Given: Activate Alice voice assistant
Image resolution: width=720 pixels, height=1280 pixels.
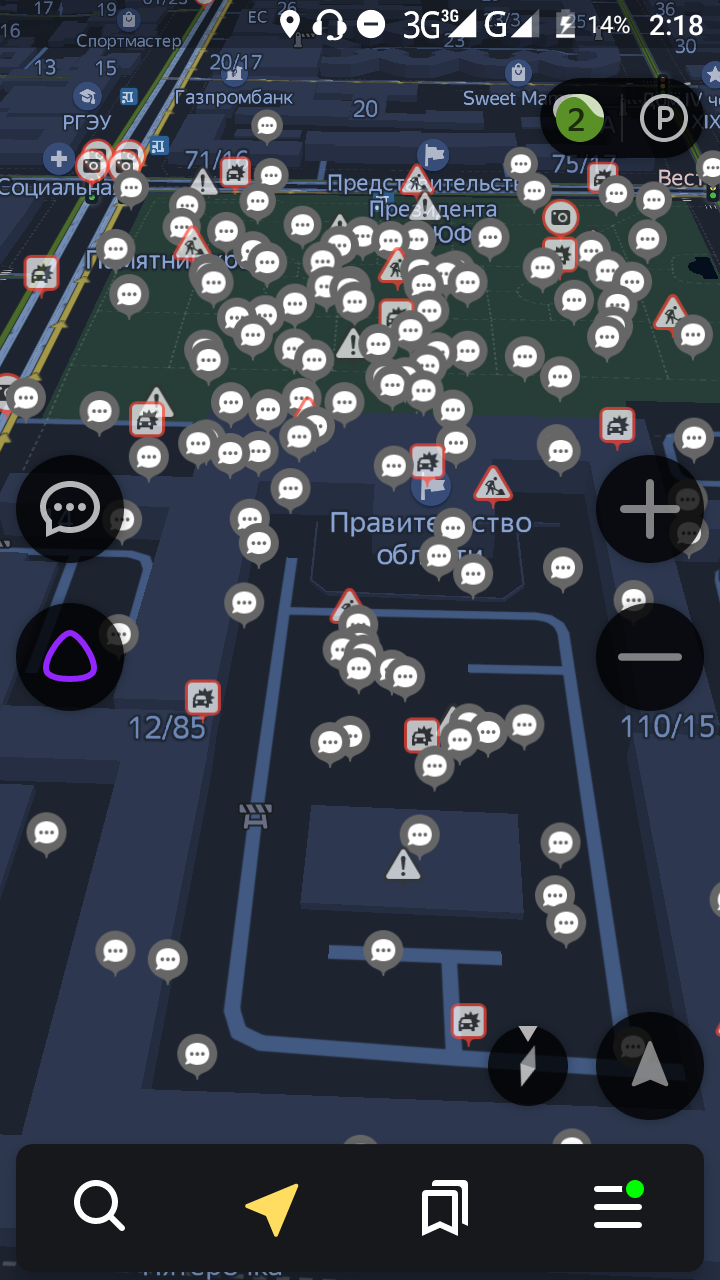Looking at the screenshot, I should point(70,657).
